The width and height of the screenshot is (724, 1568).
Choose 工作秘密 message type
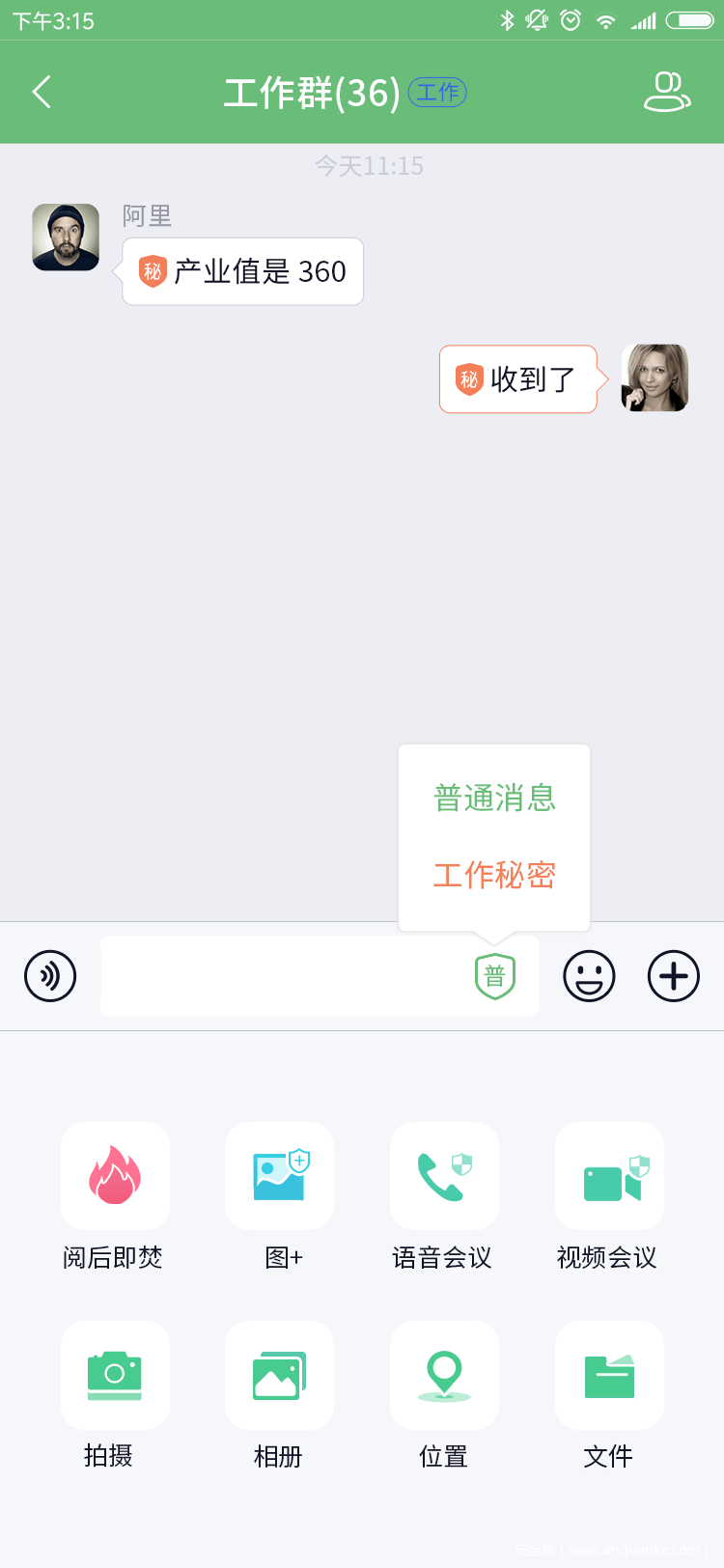tap(494, 876)
